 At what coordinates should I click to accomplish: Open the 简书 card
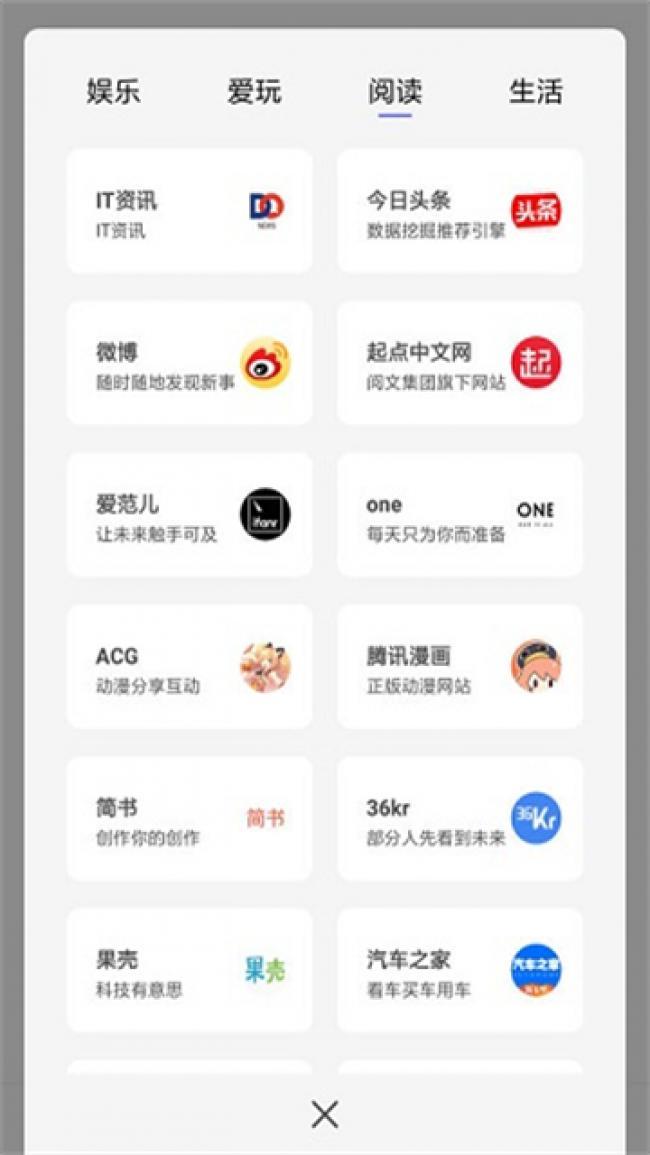[x=189, y=819]
